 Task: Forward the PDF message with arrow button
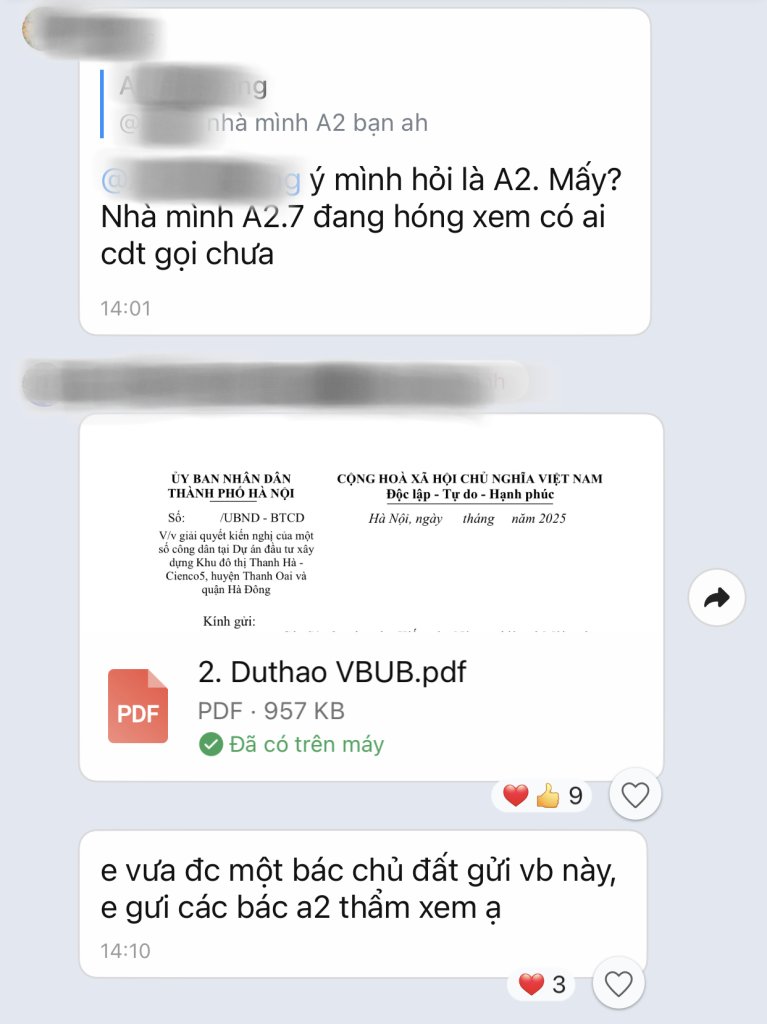tap(717, 598)
